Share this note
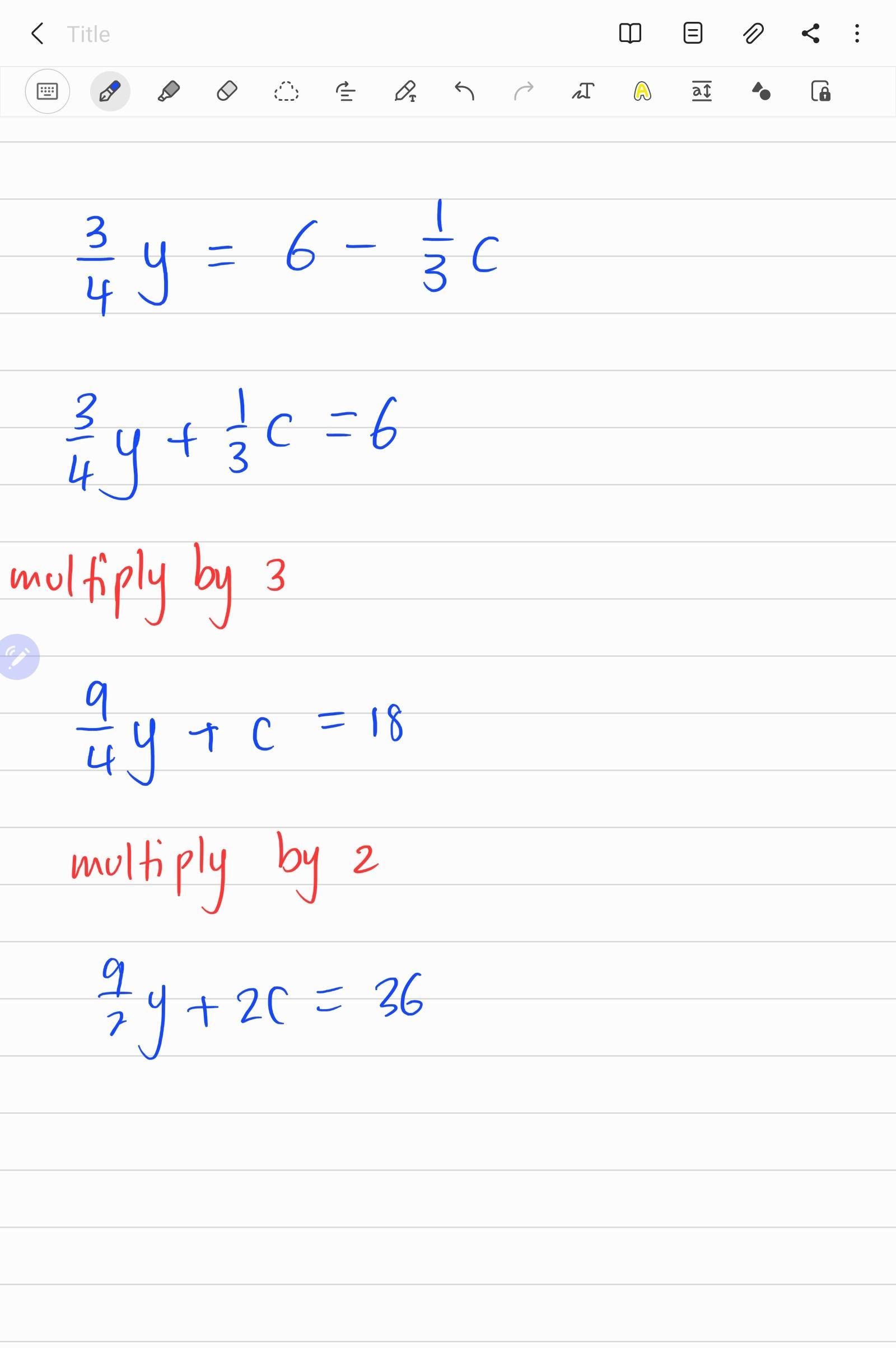 (810, 34)
